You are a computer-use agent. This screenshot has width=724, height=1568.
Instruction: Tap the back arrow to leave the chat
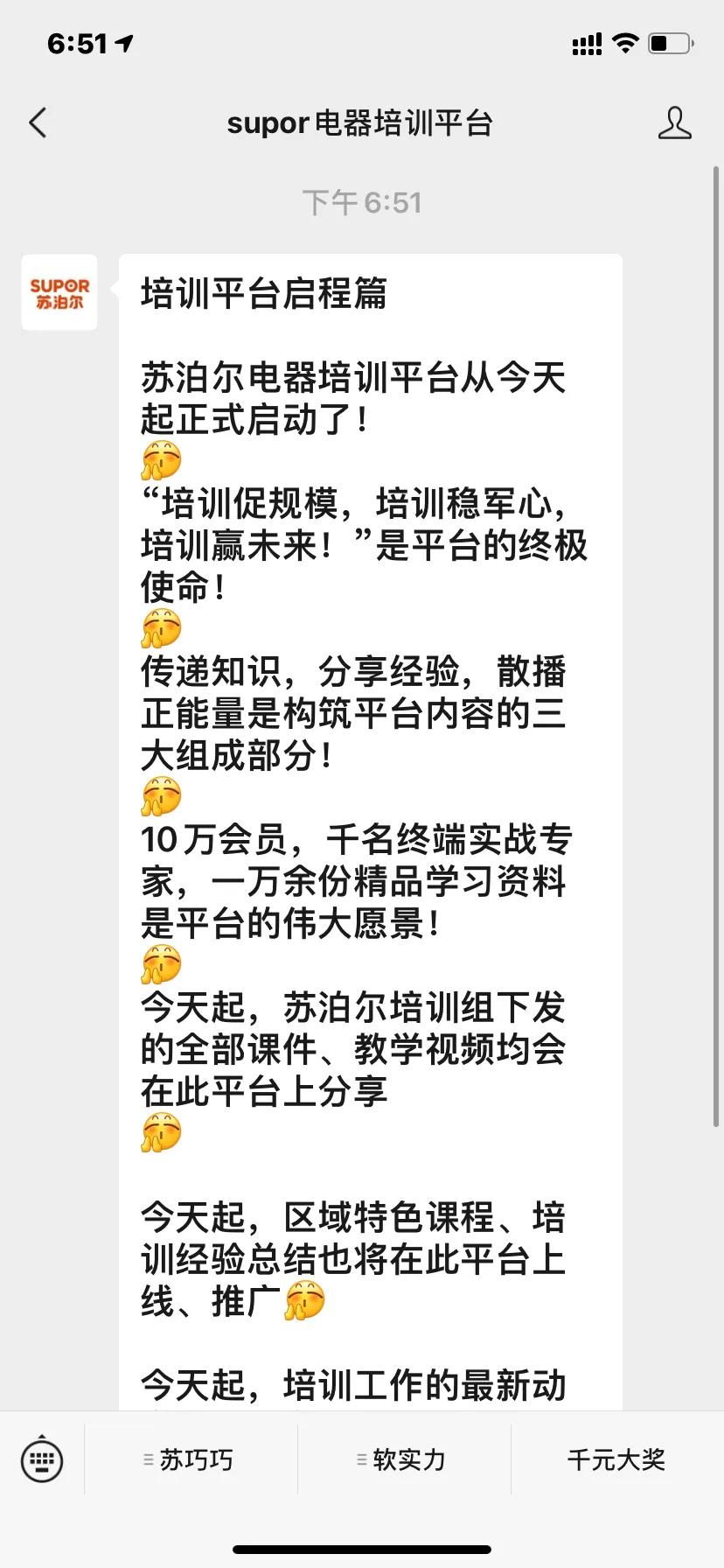pyautogui.click(x=37, y=122)
